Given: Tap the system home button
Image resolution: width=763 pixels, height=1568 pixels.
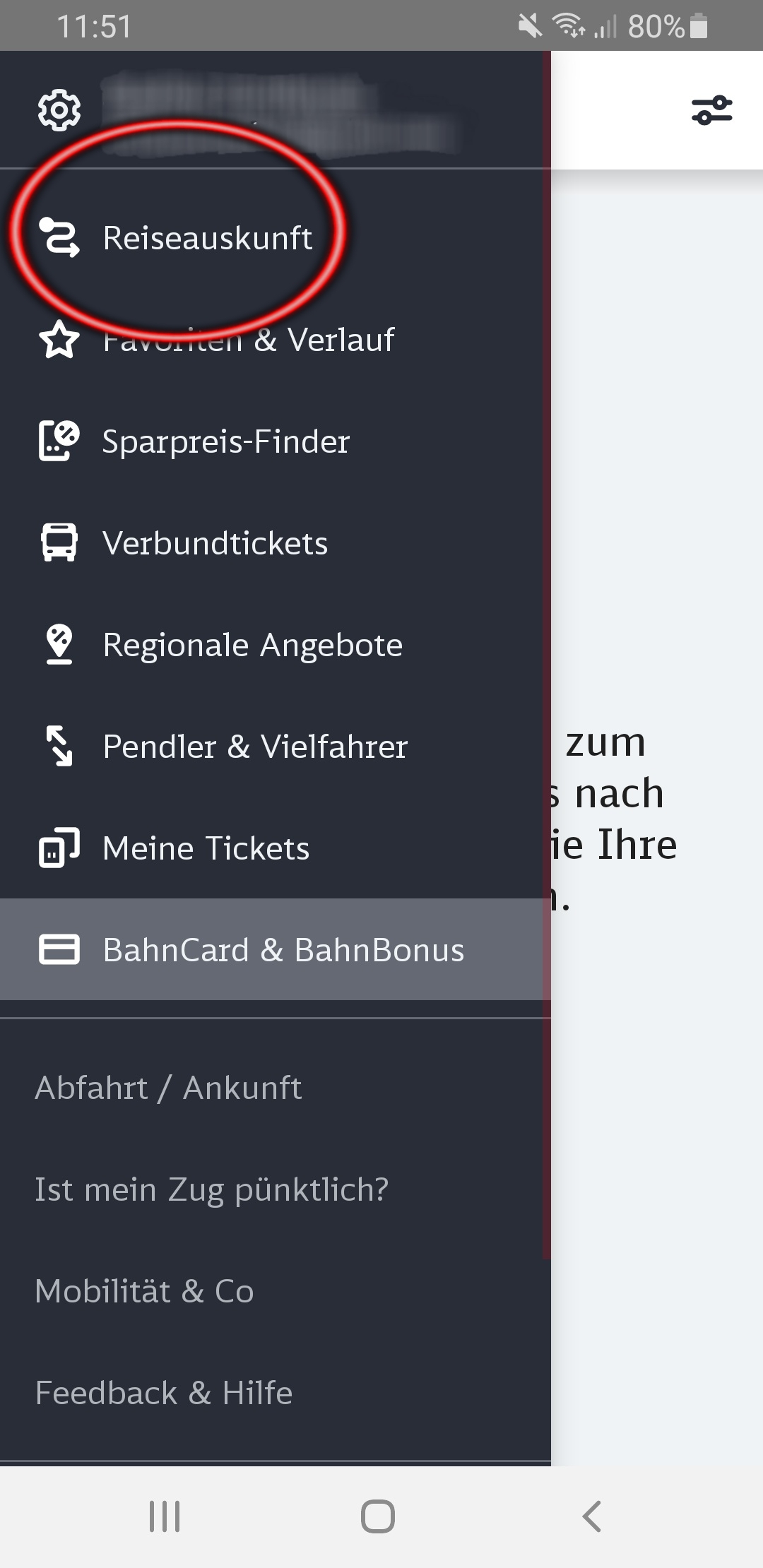Looking at the screenshot, I should click(378, 1516).
